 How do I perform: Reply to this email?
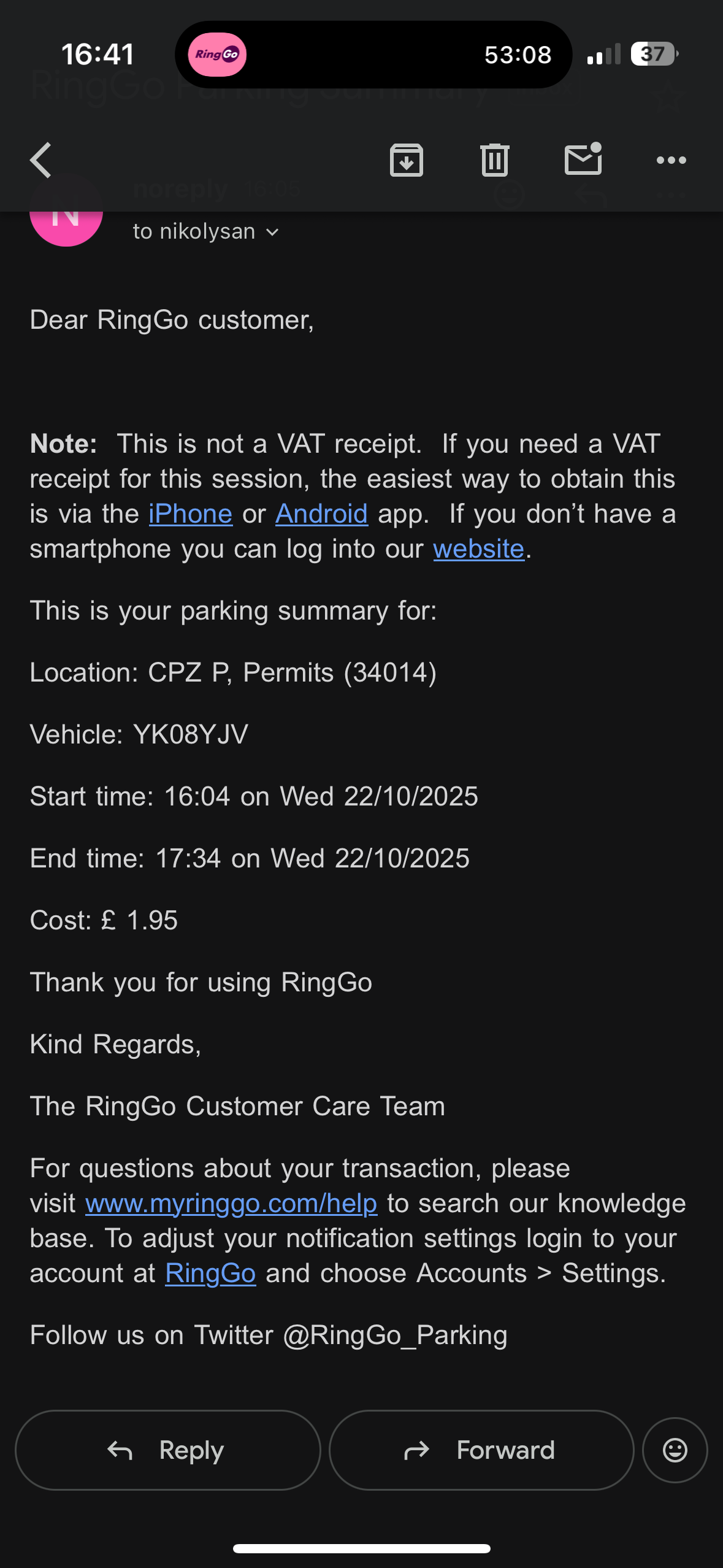tap(167, 1450)
